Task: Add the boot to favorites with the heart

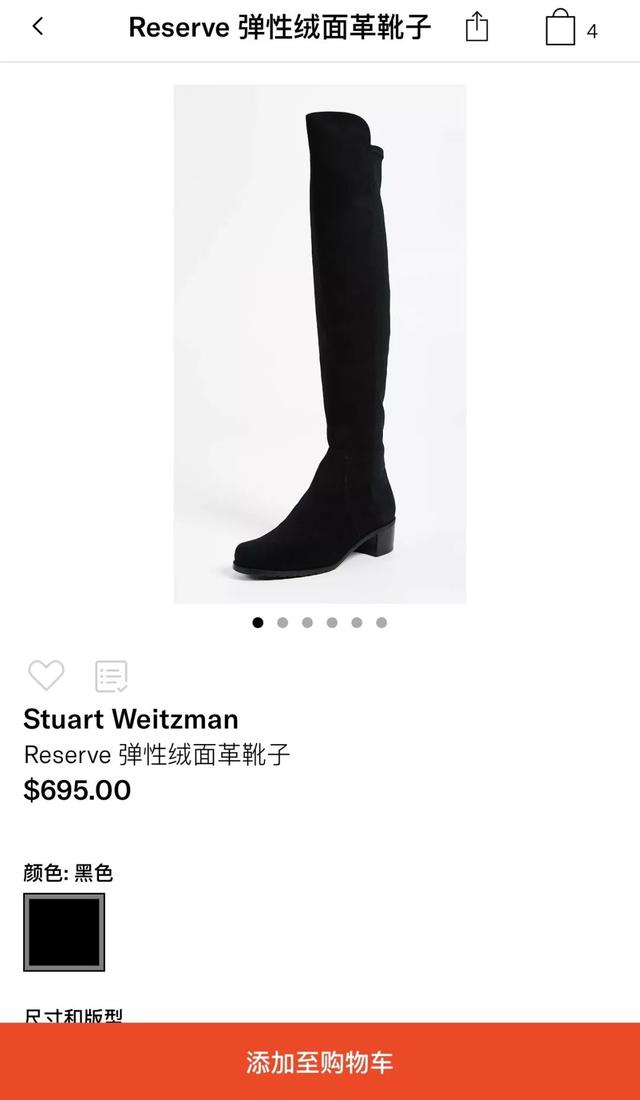Action: 46,676
